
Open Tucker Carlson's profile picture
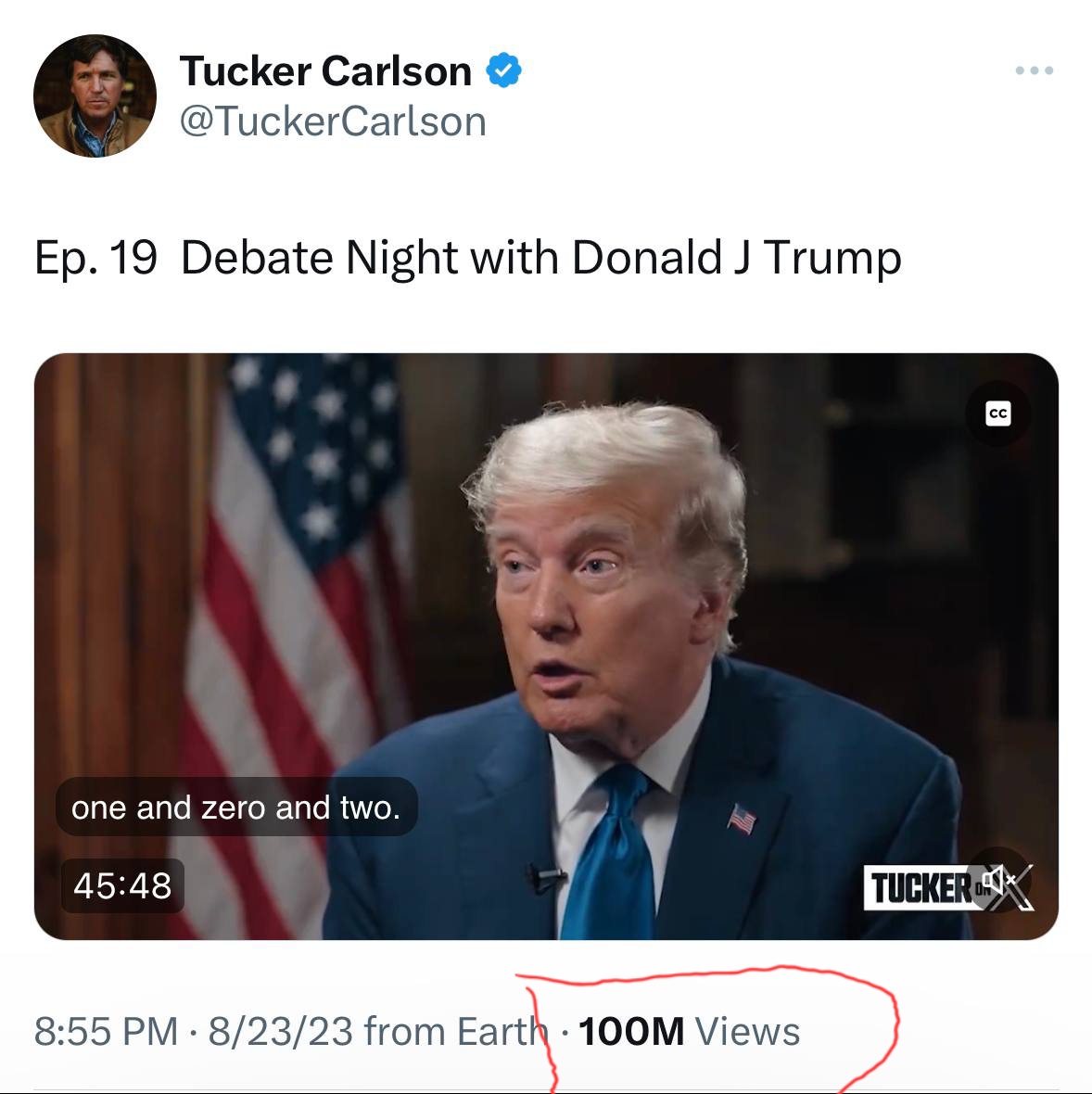(x=95, y=95)
